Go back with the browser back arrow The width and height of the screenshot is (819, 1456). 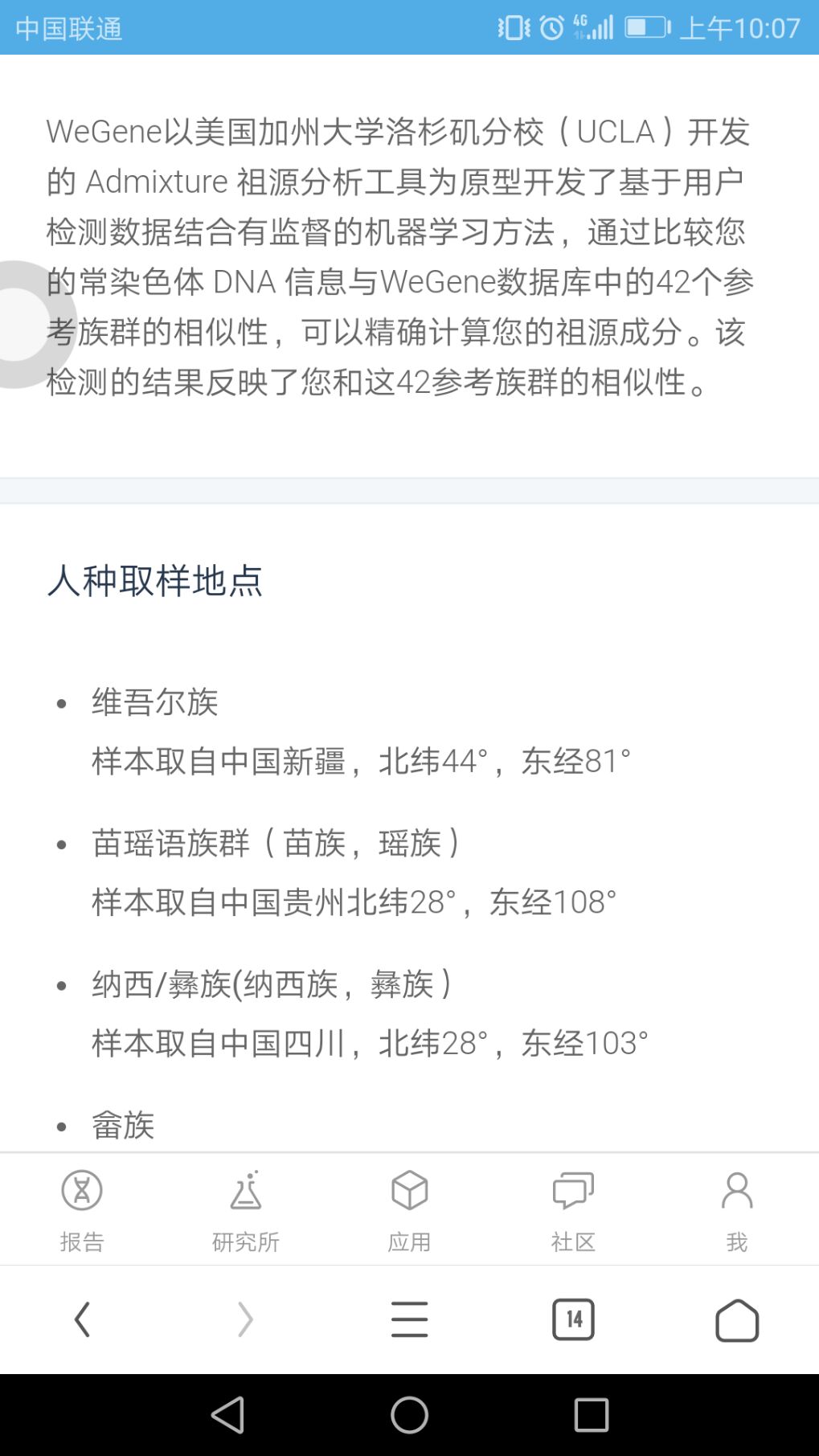click(82, 1319)
